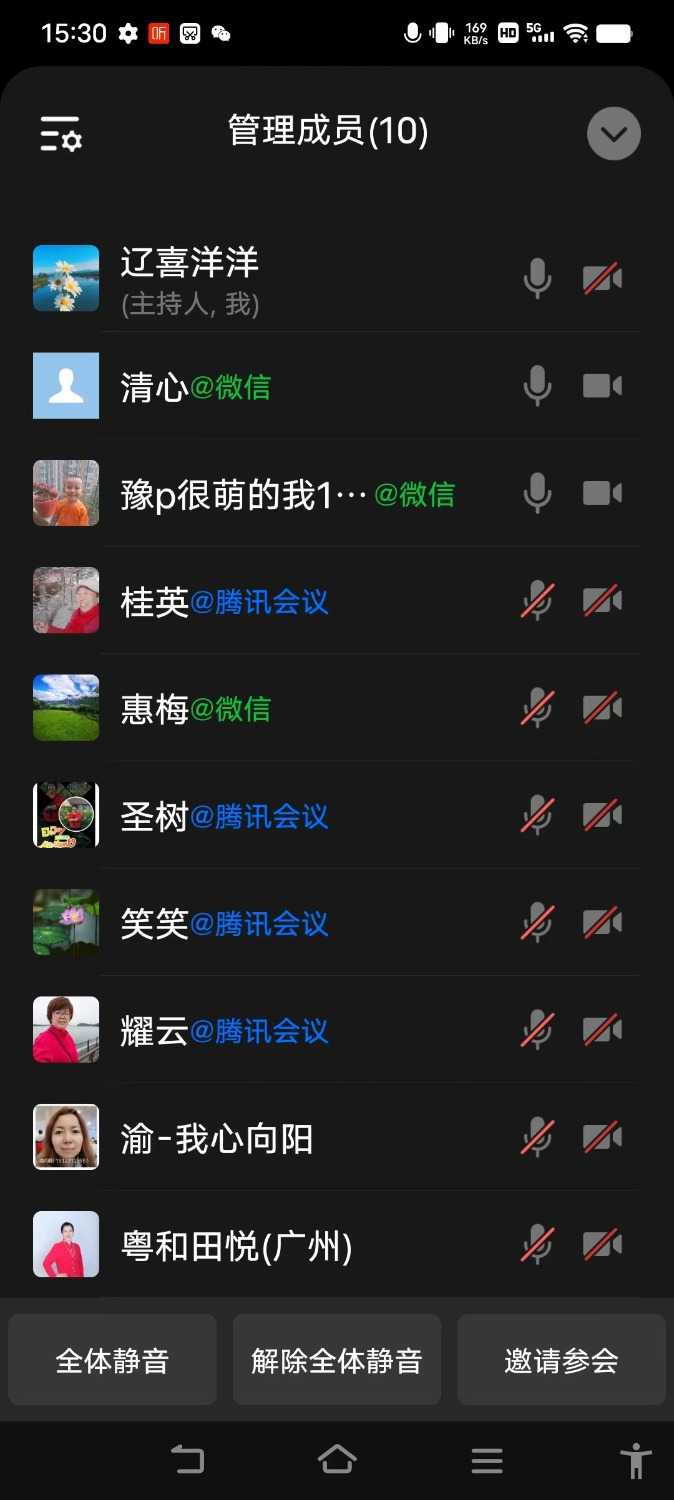Image resolution: width=674 pixels, height=1500 pixels.
Task: Tap 解除全体静音 to unmute everyone
Action: click(337, 1361)
